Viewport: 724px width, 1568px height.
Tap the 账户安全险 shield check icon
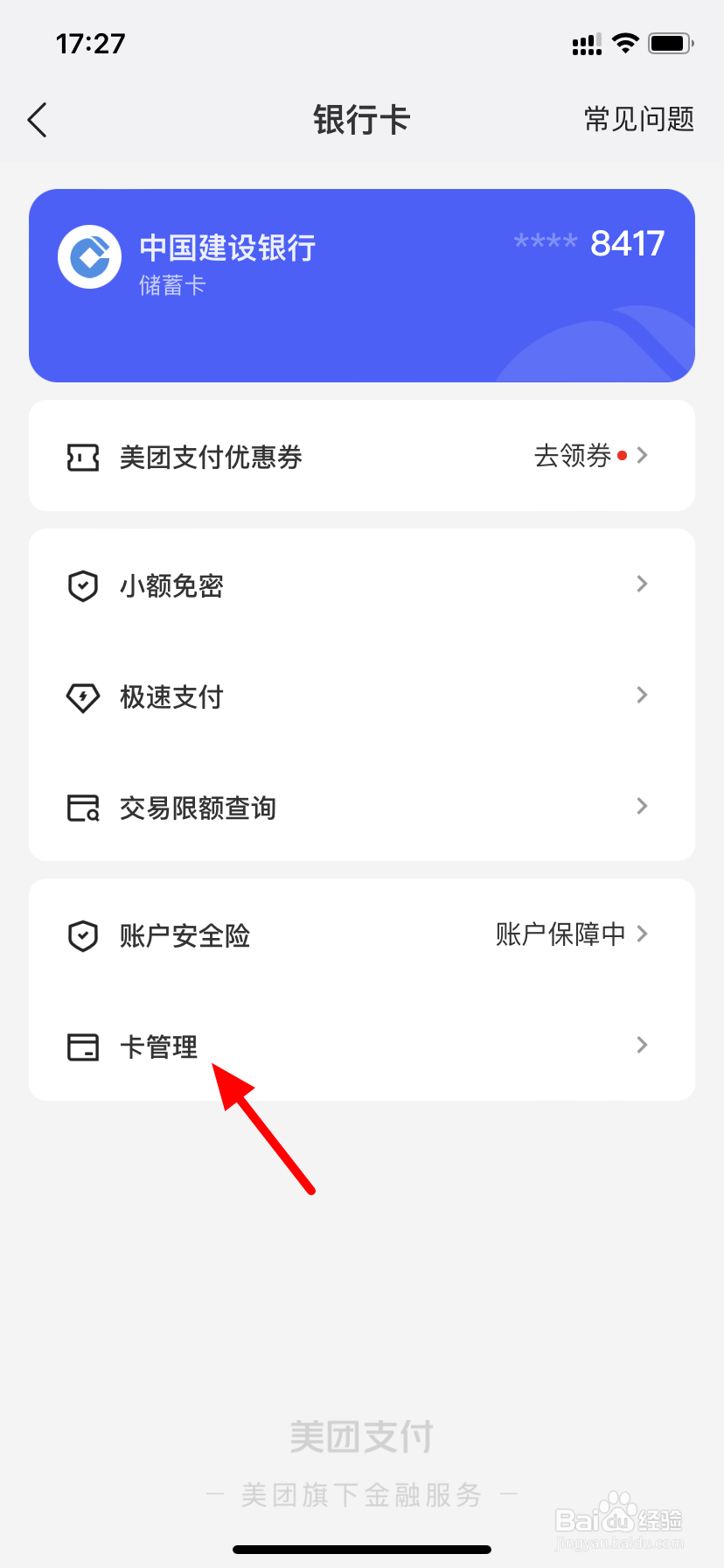tap(81, 934)
